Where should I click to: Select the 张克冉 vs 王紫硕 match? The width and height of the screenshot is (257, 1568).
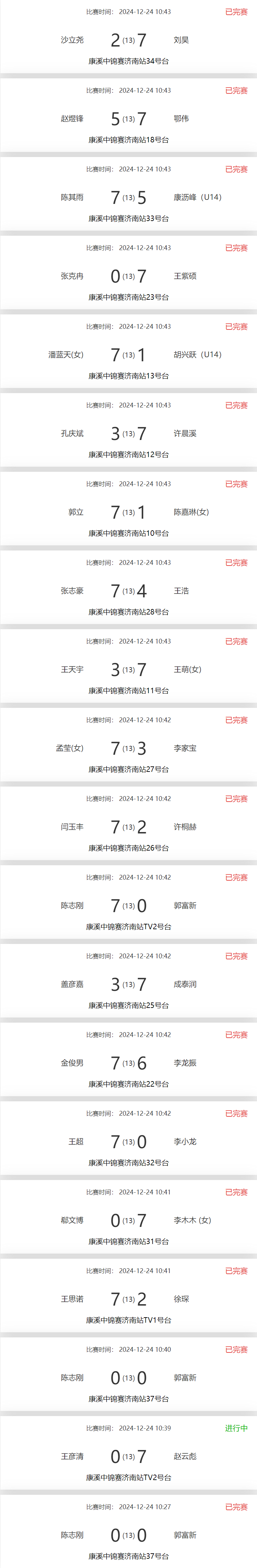[129, 276]
